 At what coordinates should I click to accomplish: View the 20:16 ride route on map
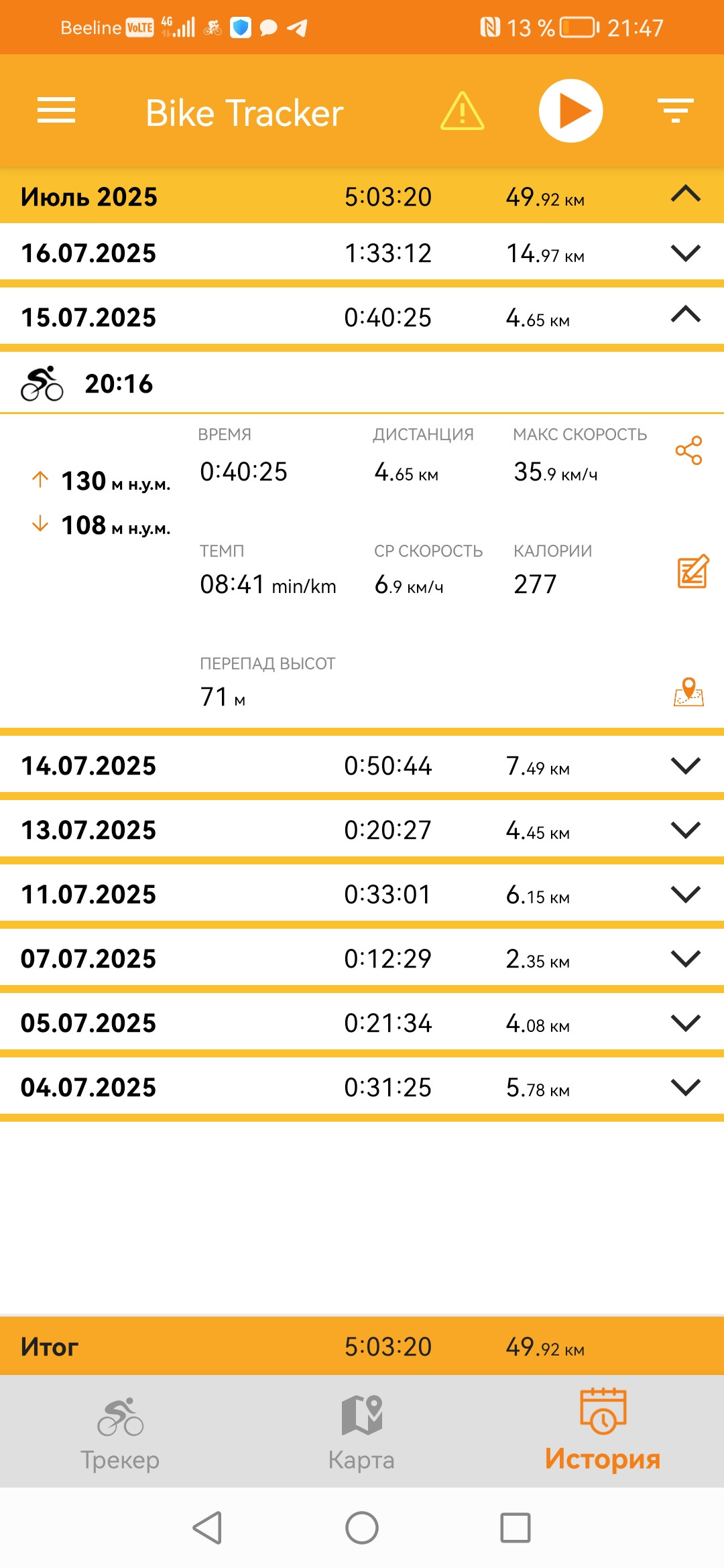coord(689,692)
